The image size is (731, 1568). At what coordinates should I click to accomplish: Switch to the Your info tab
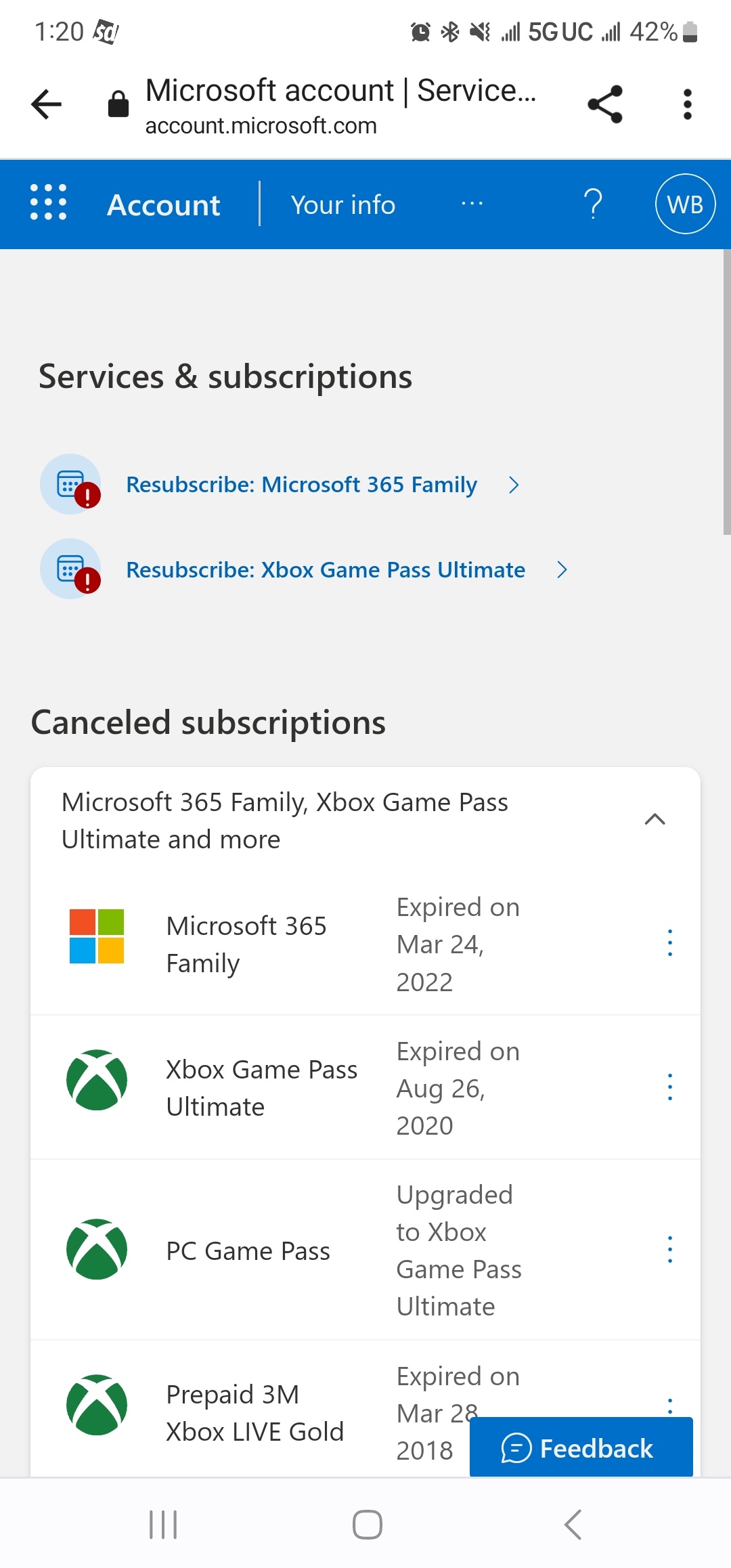click(342, 204)
